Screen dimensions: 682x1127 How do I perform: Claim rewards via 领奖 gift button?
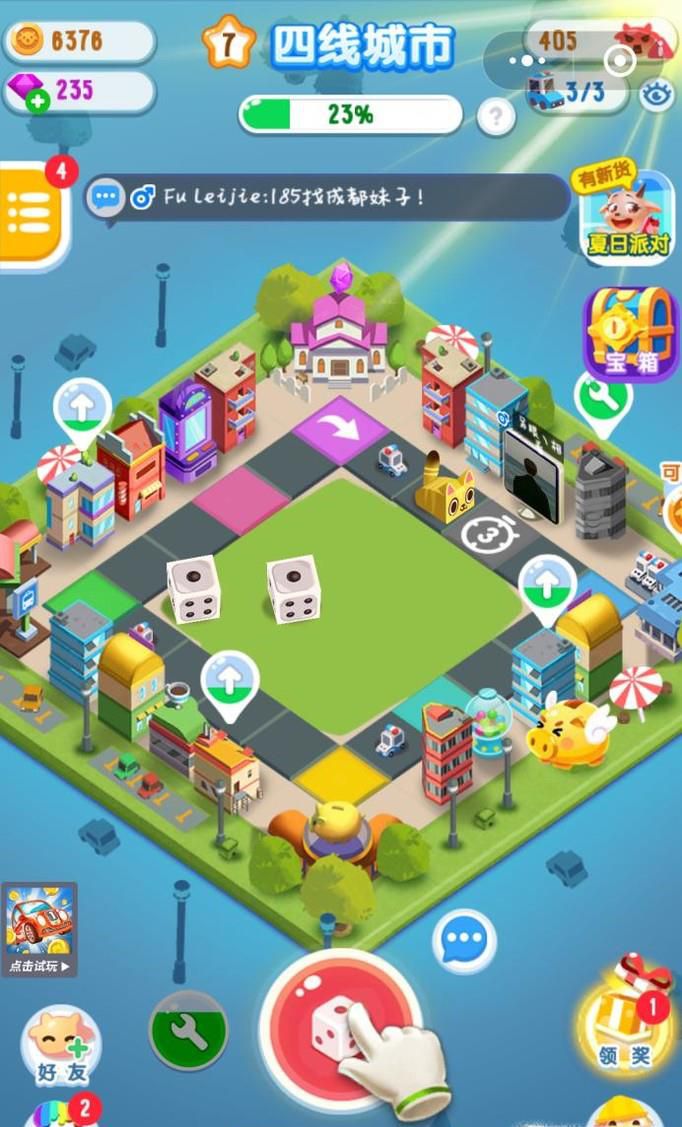(626, 1023)
